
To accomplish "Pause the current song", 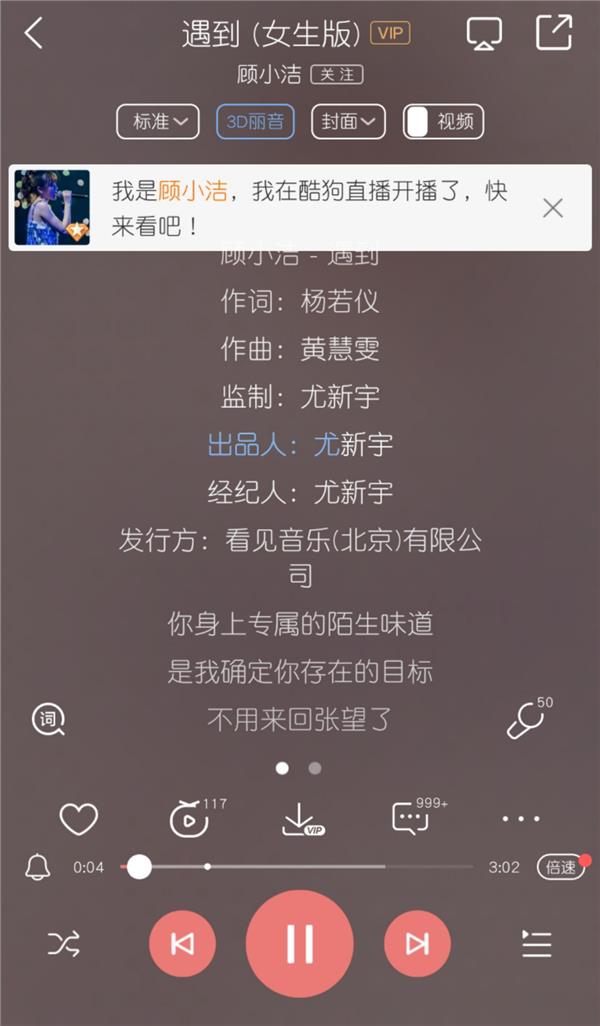I will (300, 943).
